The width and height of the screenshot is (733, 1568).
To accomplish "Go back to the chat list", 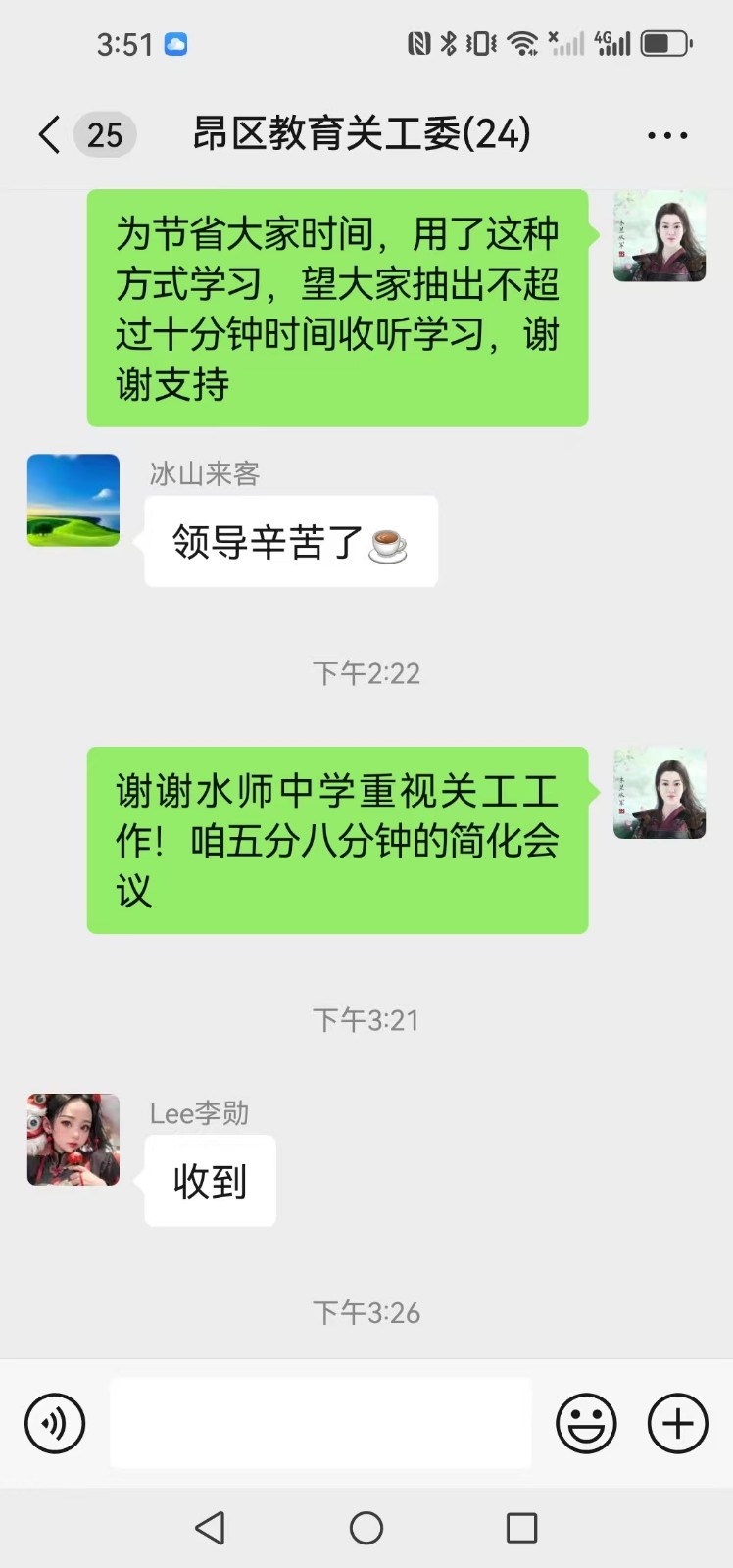I will pyautogui.click(x=51, y=134).
